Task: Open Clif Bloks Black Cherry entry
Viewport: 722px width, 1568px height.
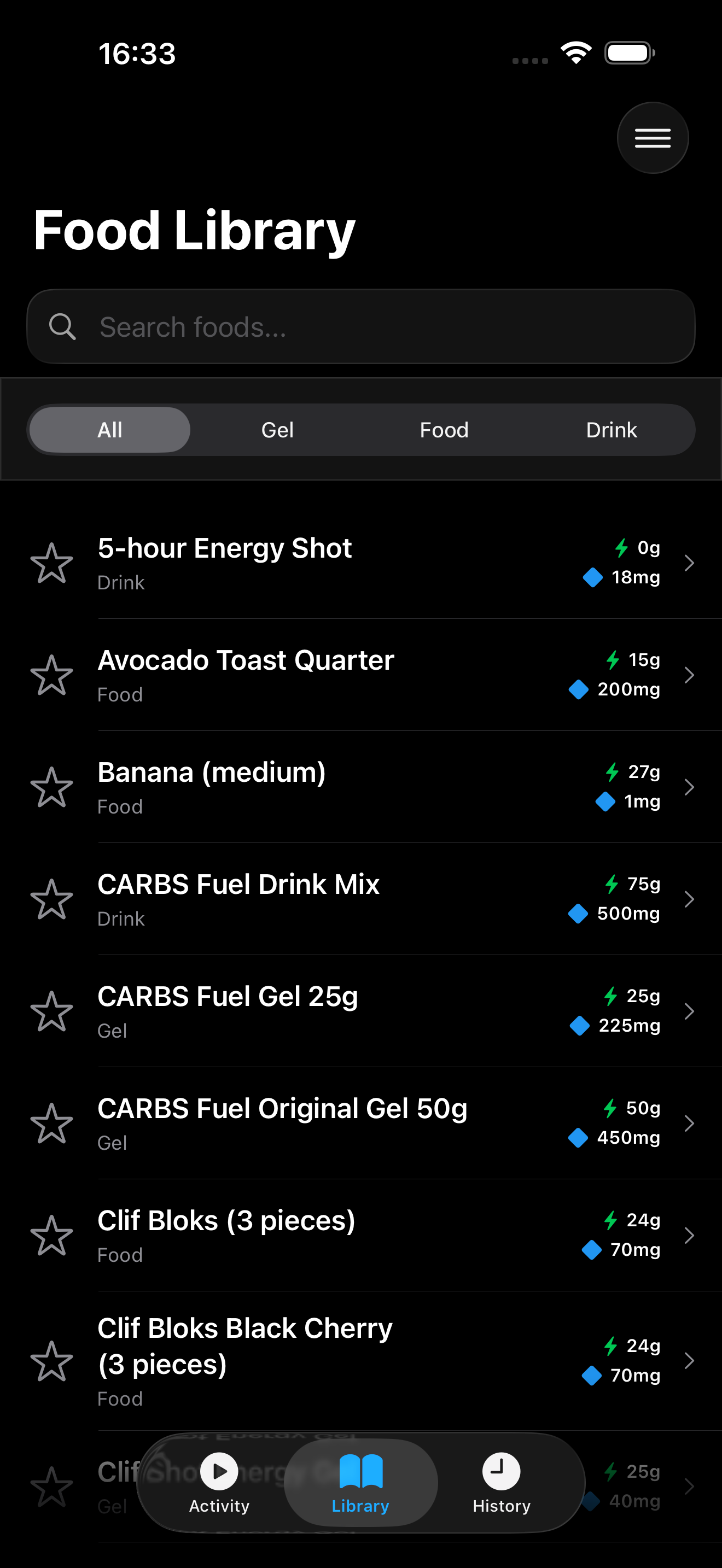Action: (689, 1360)
